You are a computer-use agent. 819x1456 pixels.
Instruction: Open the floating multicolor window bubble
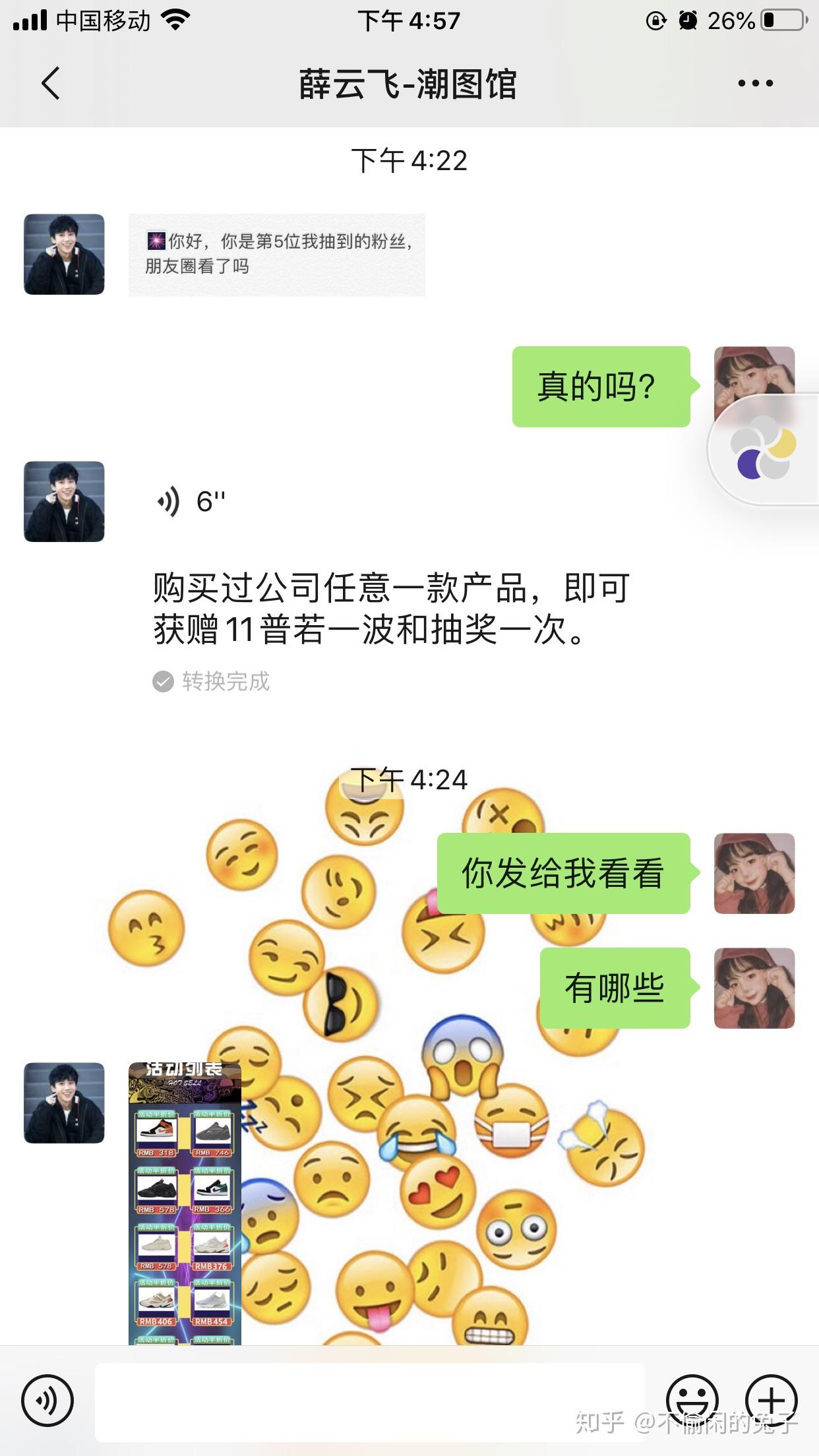(x=764, y=448)
